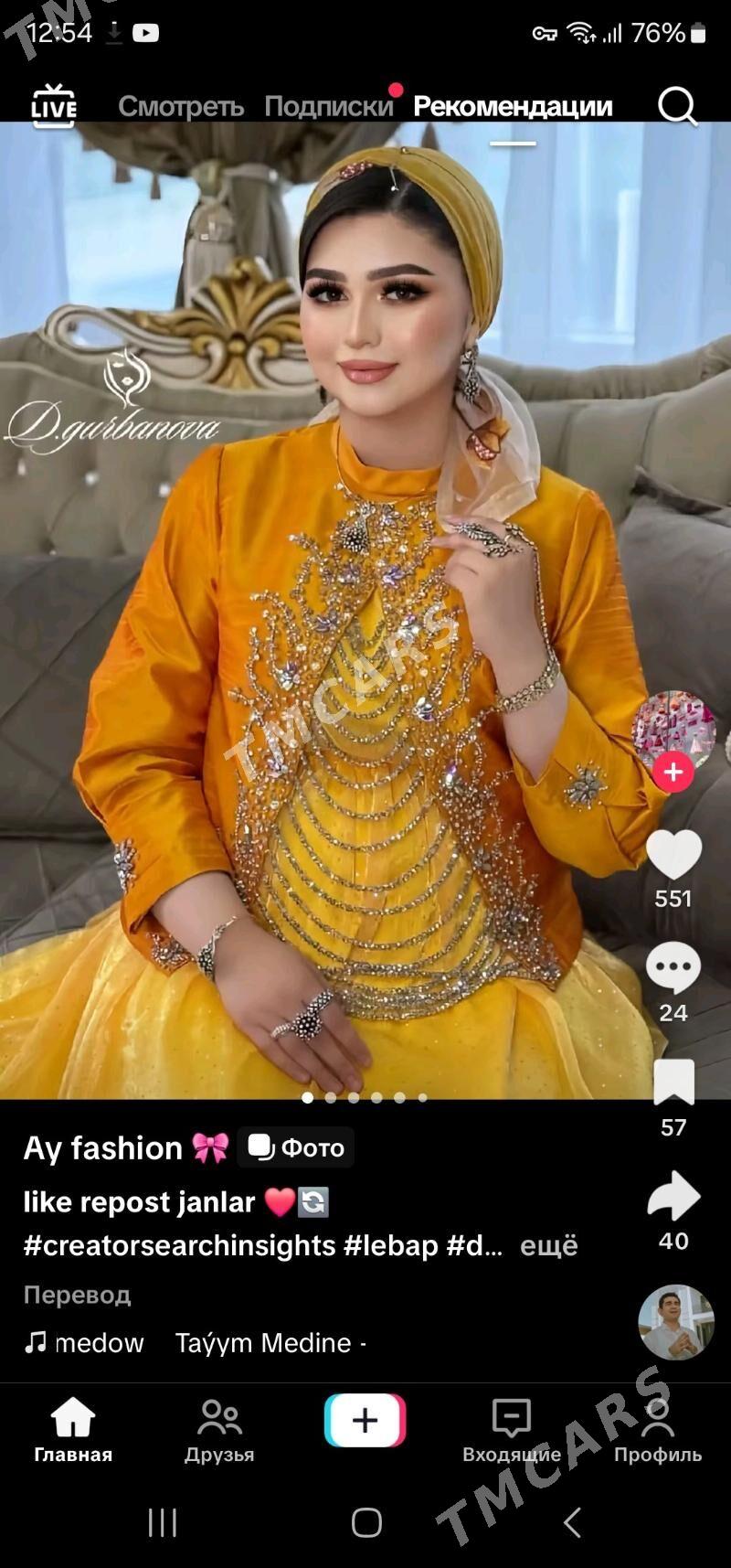Like this post with the heart
Image resolution: width=731 pixels, height=1568 pixels.
[x=673, y=856]
